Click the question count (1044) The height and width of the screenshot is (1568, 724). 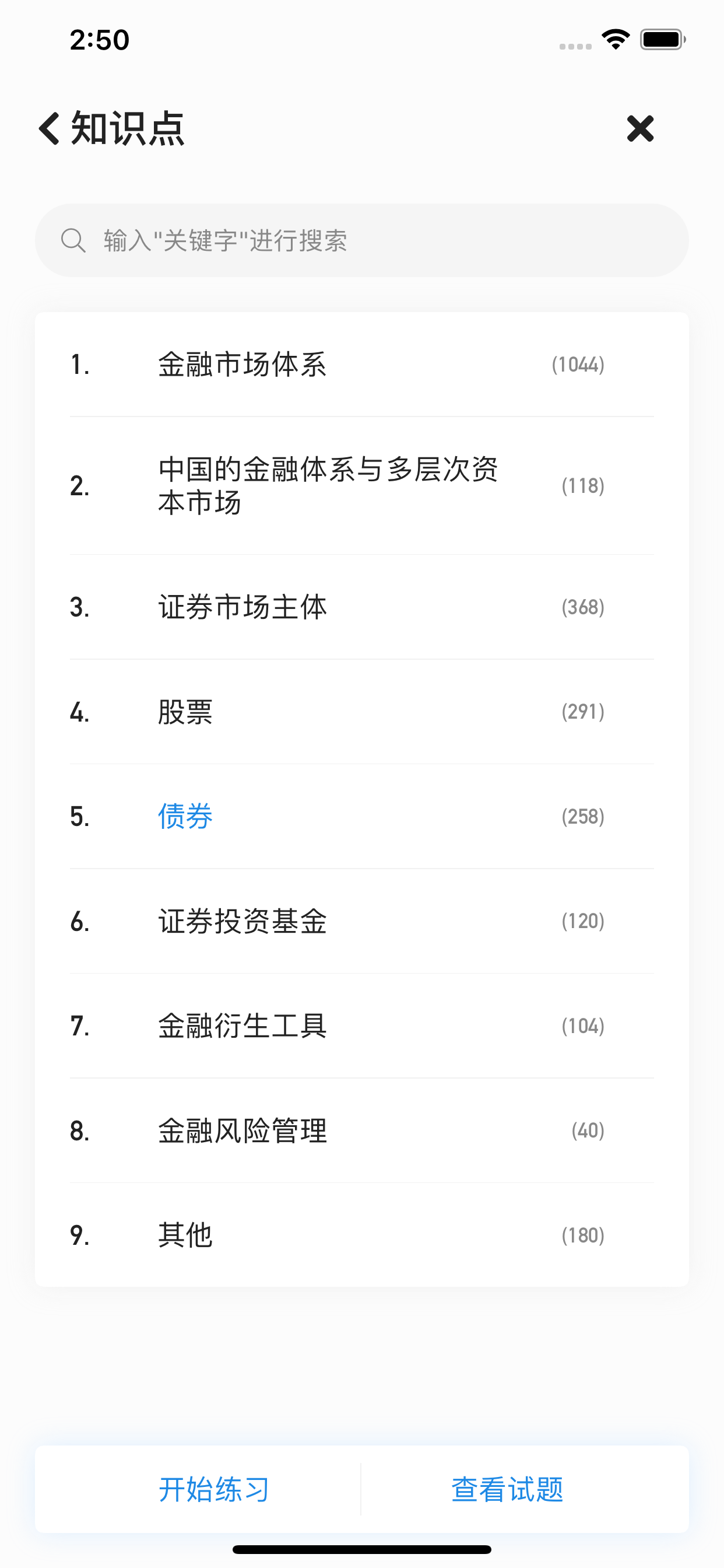click(577, 365)
